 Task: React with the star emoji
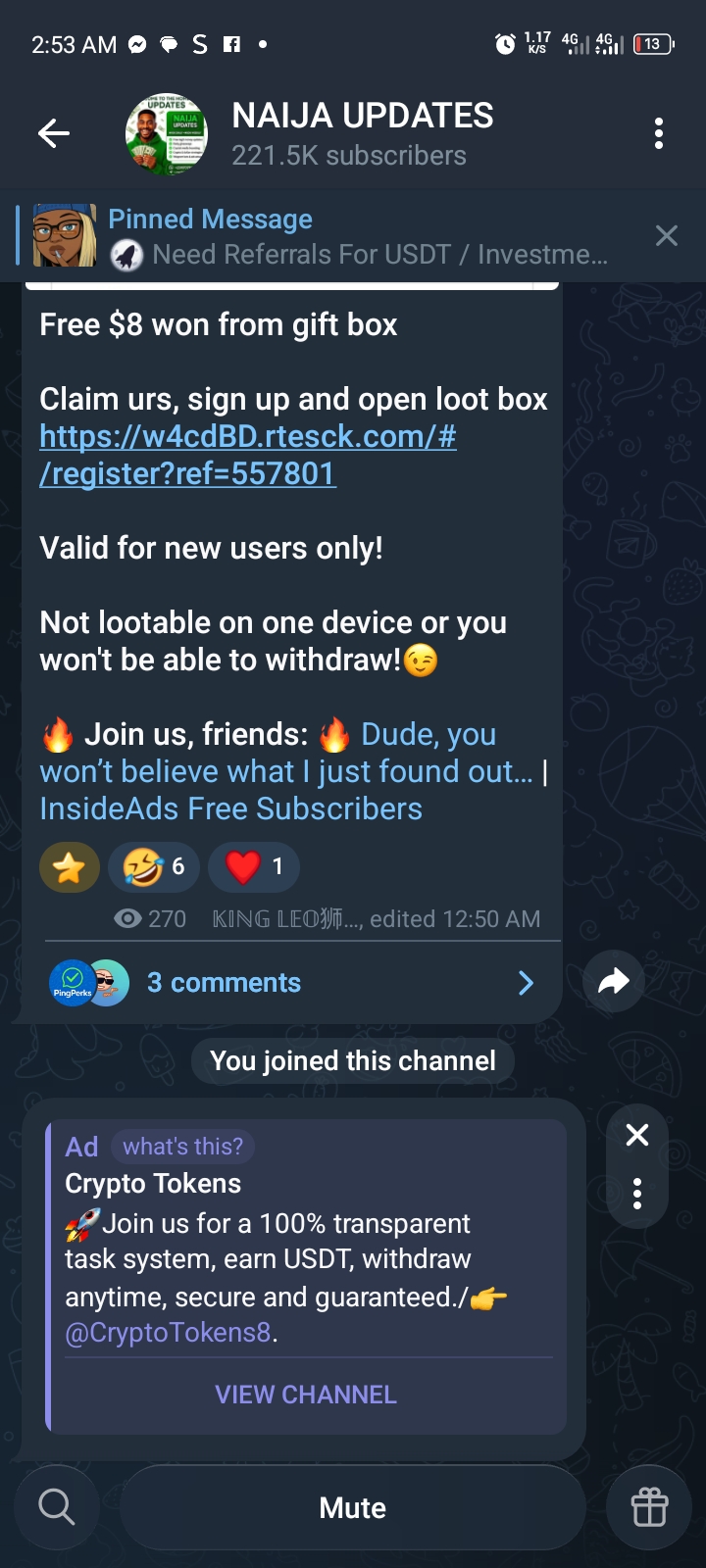(x=70, y=867)
